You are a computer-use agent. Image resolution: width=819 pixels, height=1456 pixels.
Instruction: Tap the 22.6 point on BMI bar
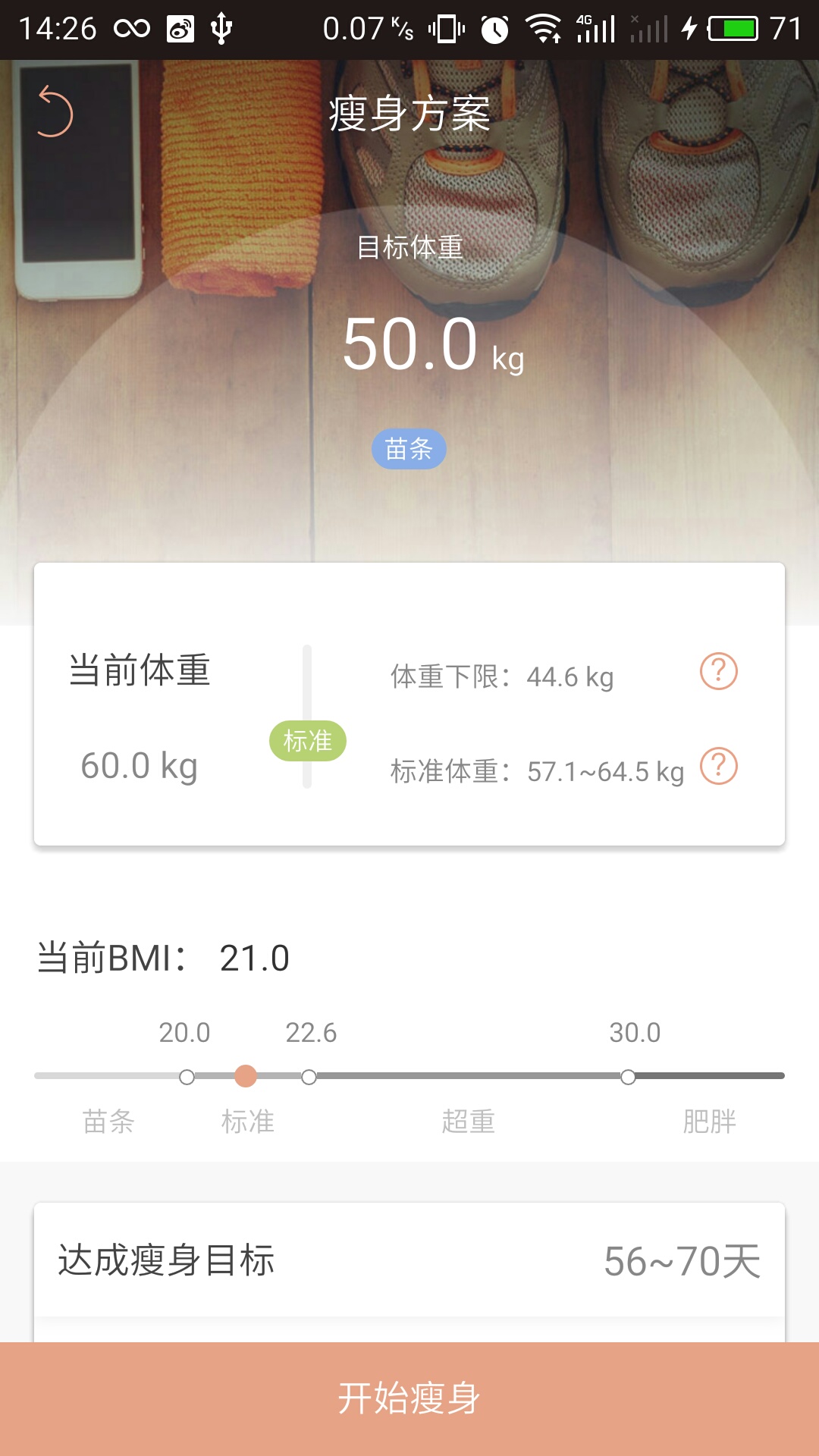click(309, 1075)
